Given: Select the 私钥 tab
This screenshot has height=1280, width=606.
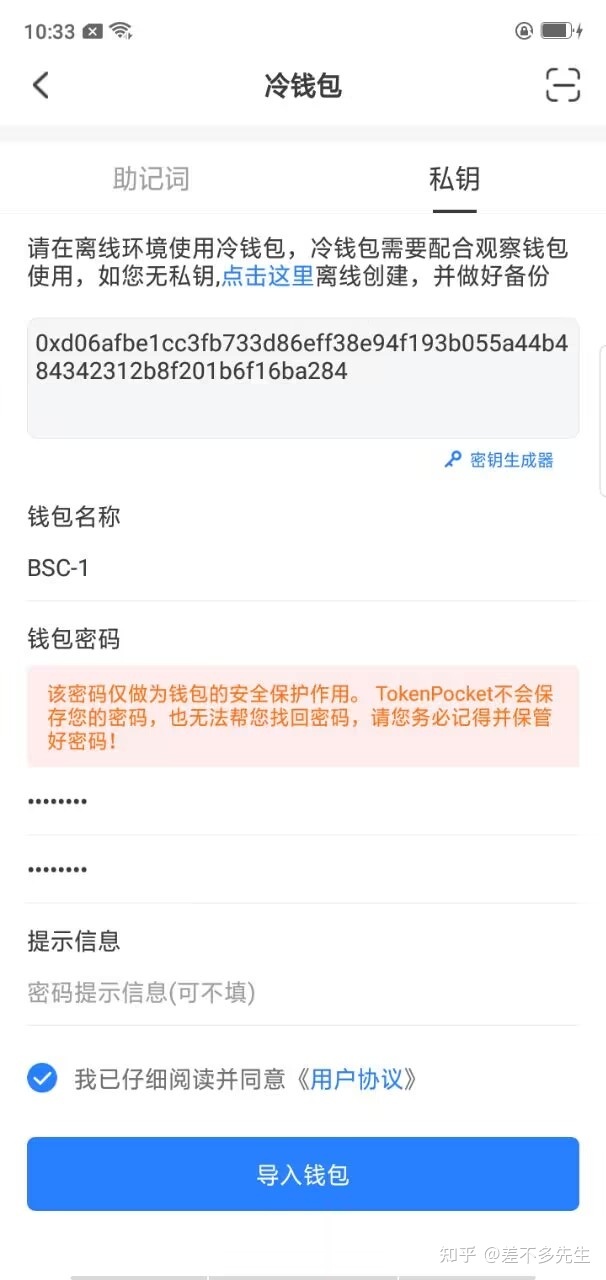Looking at the screenshot, I should (454, 179).
